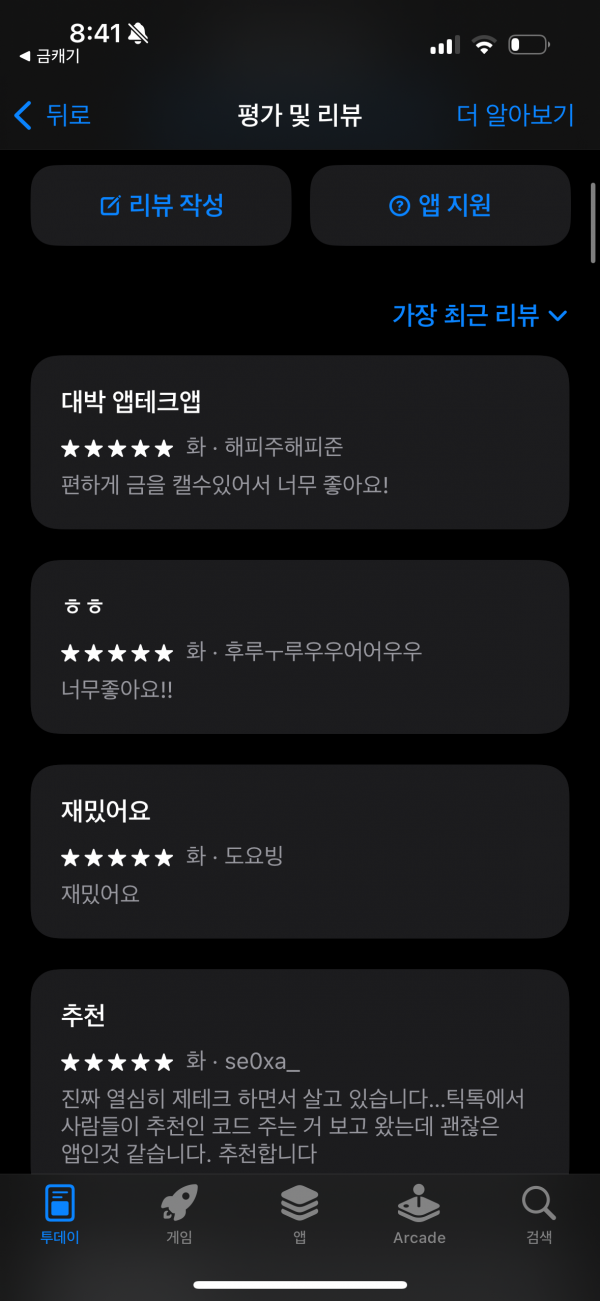Go back with the 뒤로 button
The height and width of the screenshot is (1301, 600).
coord(52,115)
